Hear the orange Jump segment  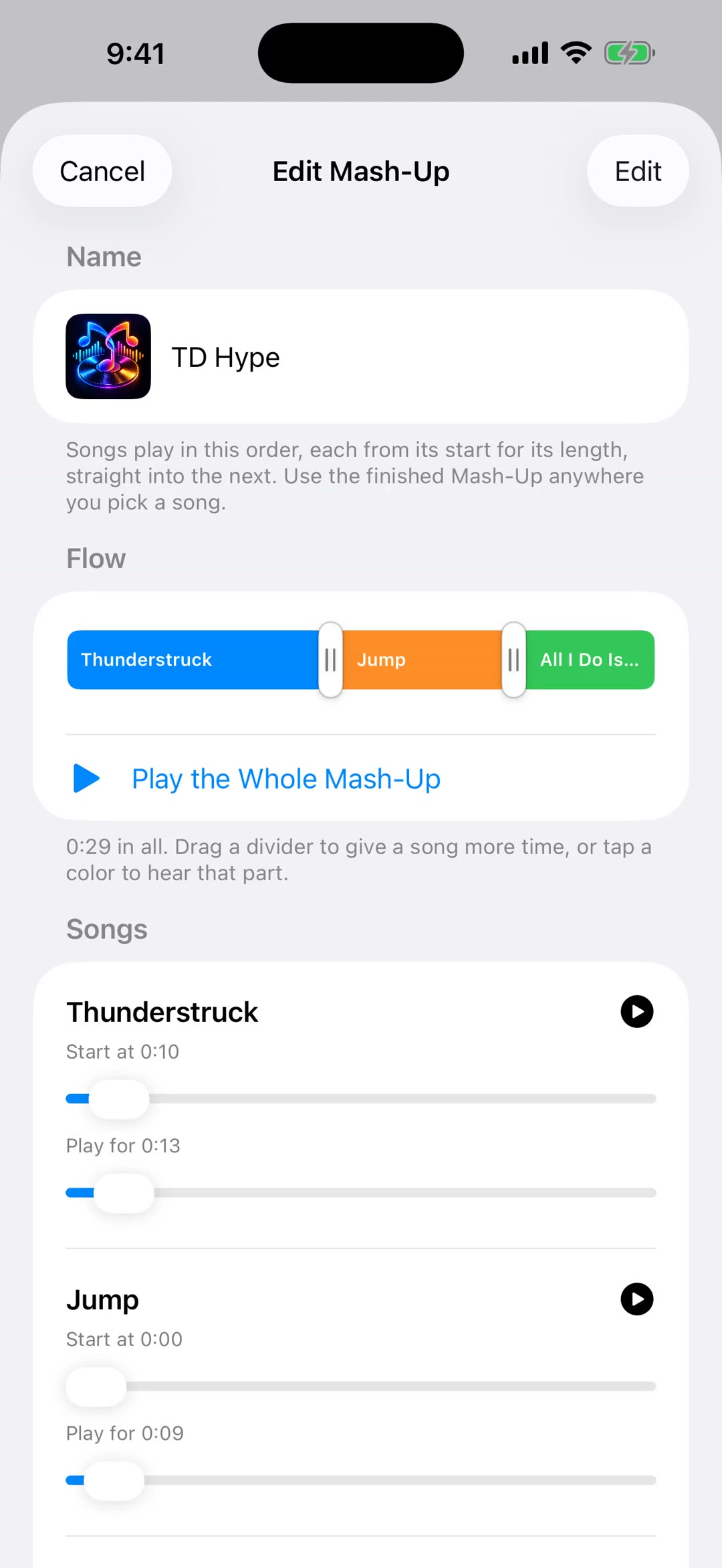422,660
